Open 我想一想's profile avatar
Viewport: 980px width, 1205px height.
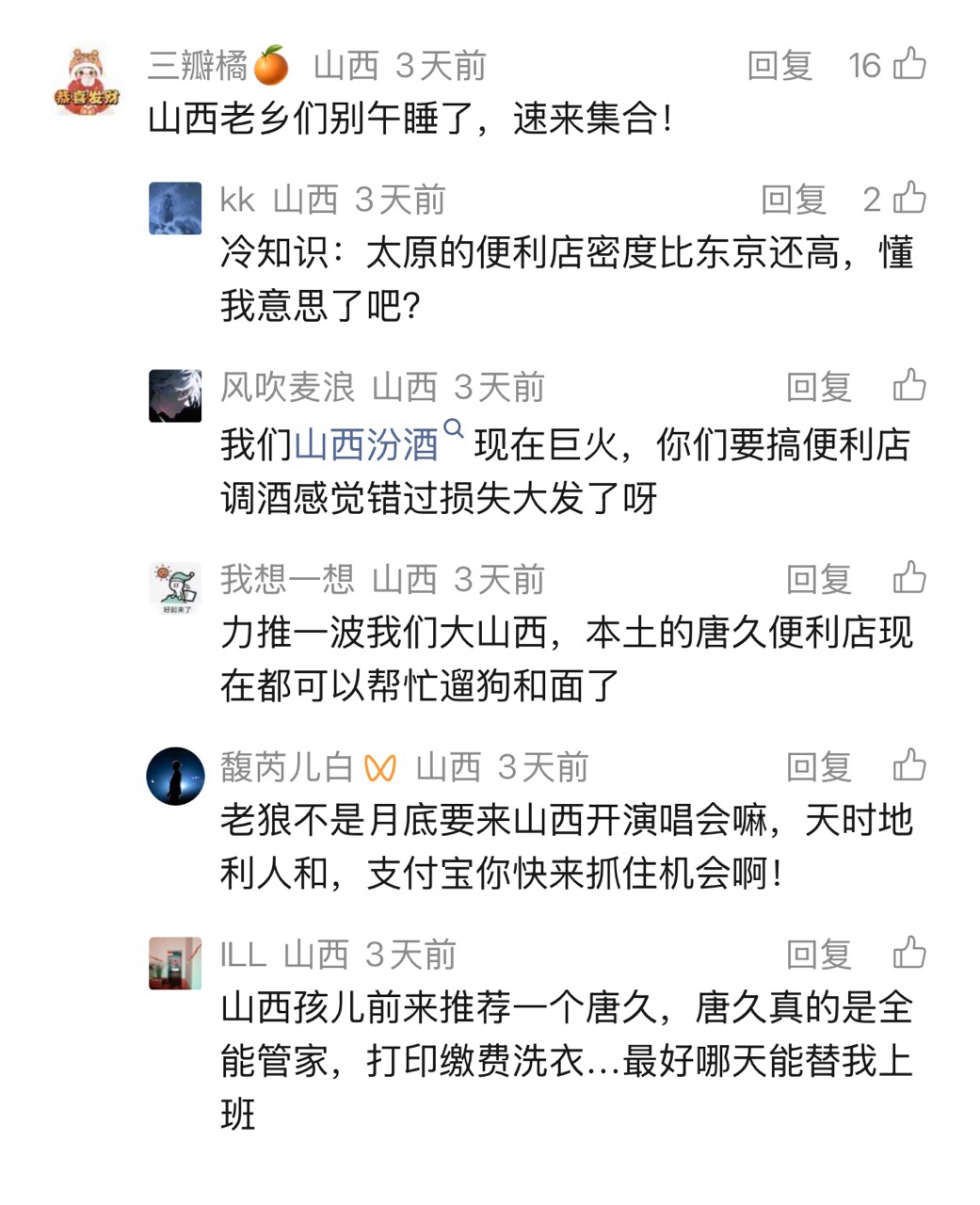175,588
